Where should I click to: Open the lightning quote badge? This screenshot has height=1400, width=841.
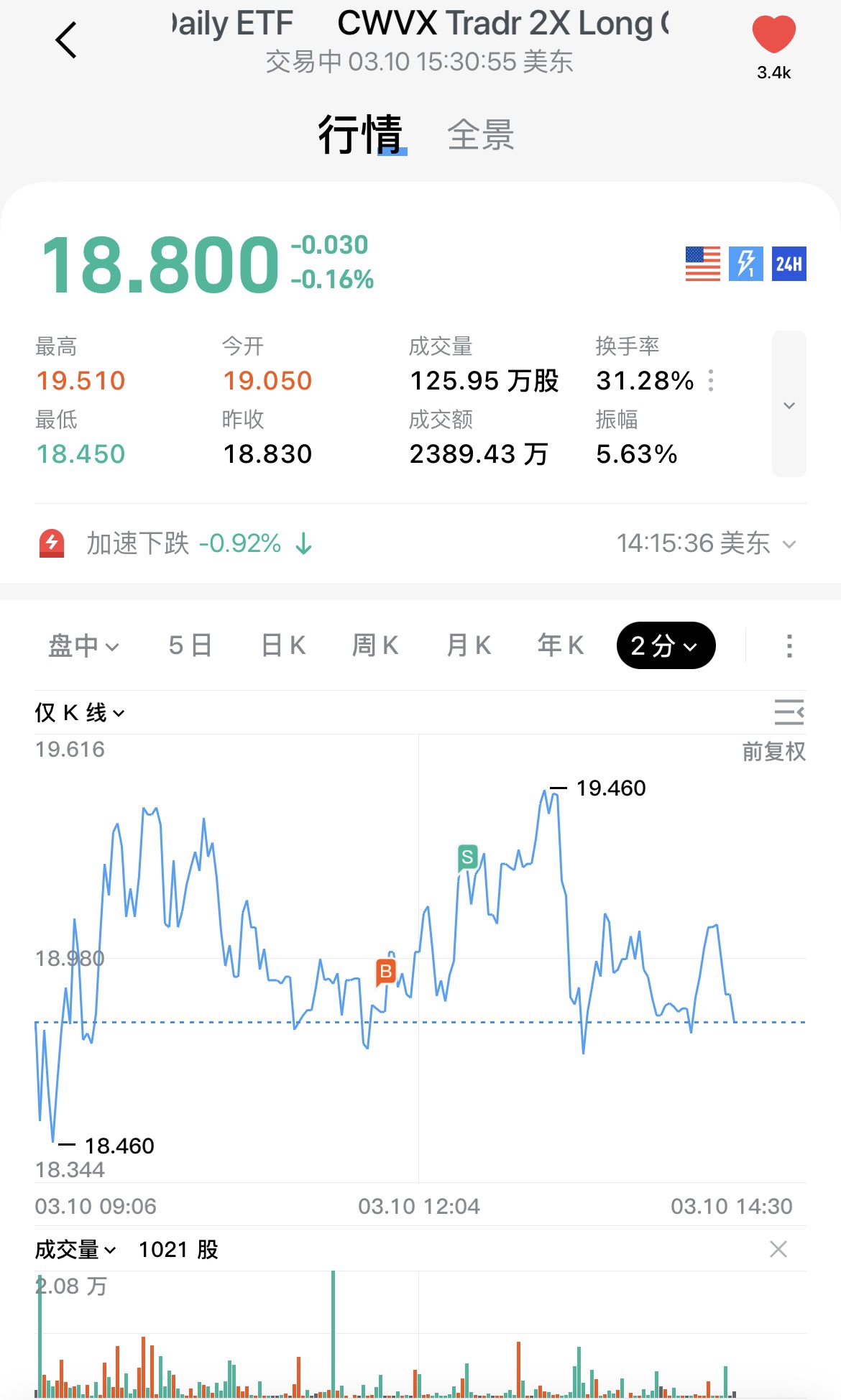pyautogui.click(x=745, y=264)
